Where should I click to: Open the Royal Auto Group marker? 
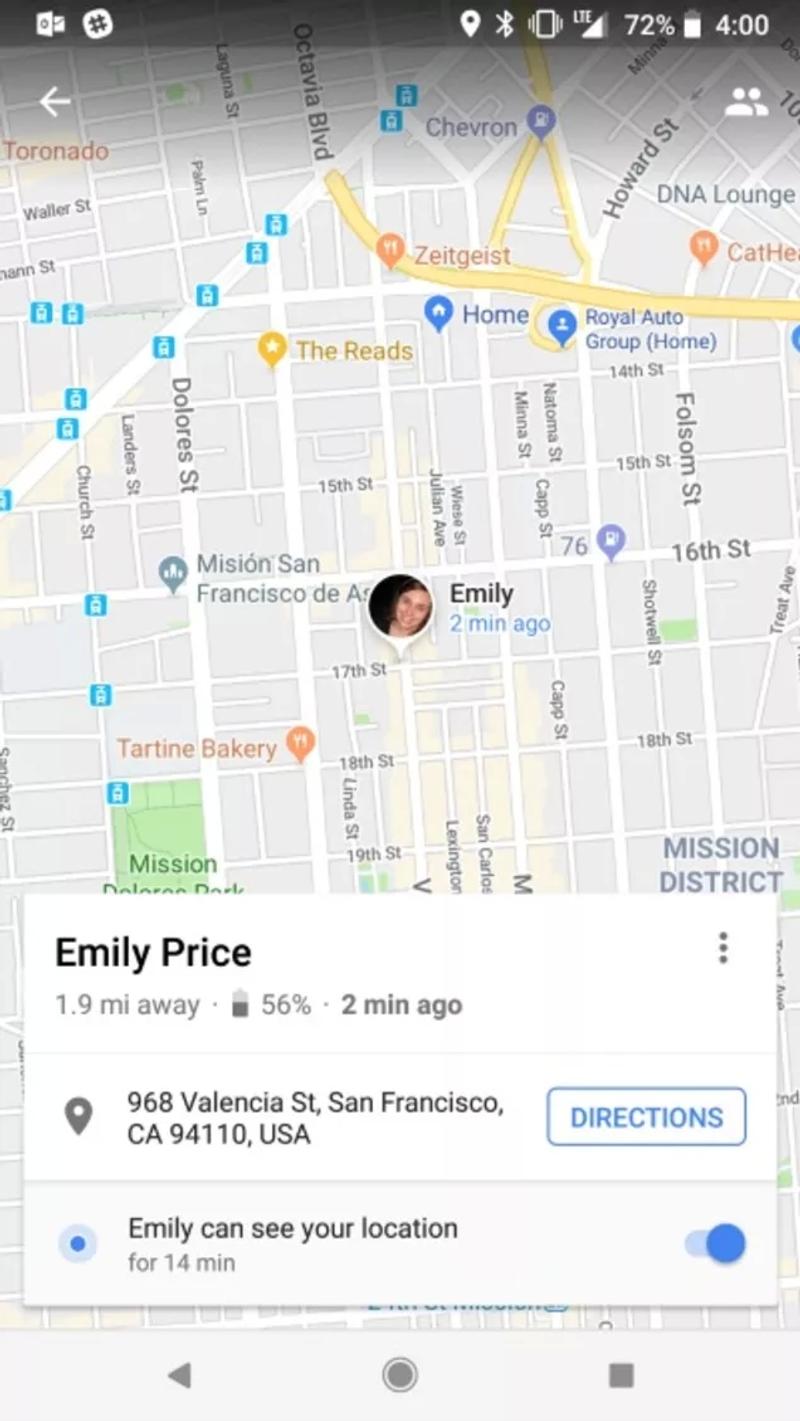(x=563, y=326)
